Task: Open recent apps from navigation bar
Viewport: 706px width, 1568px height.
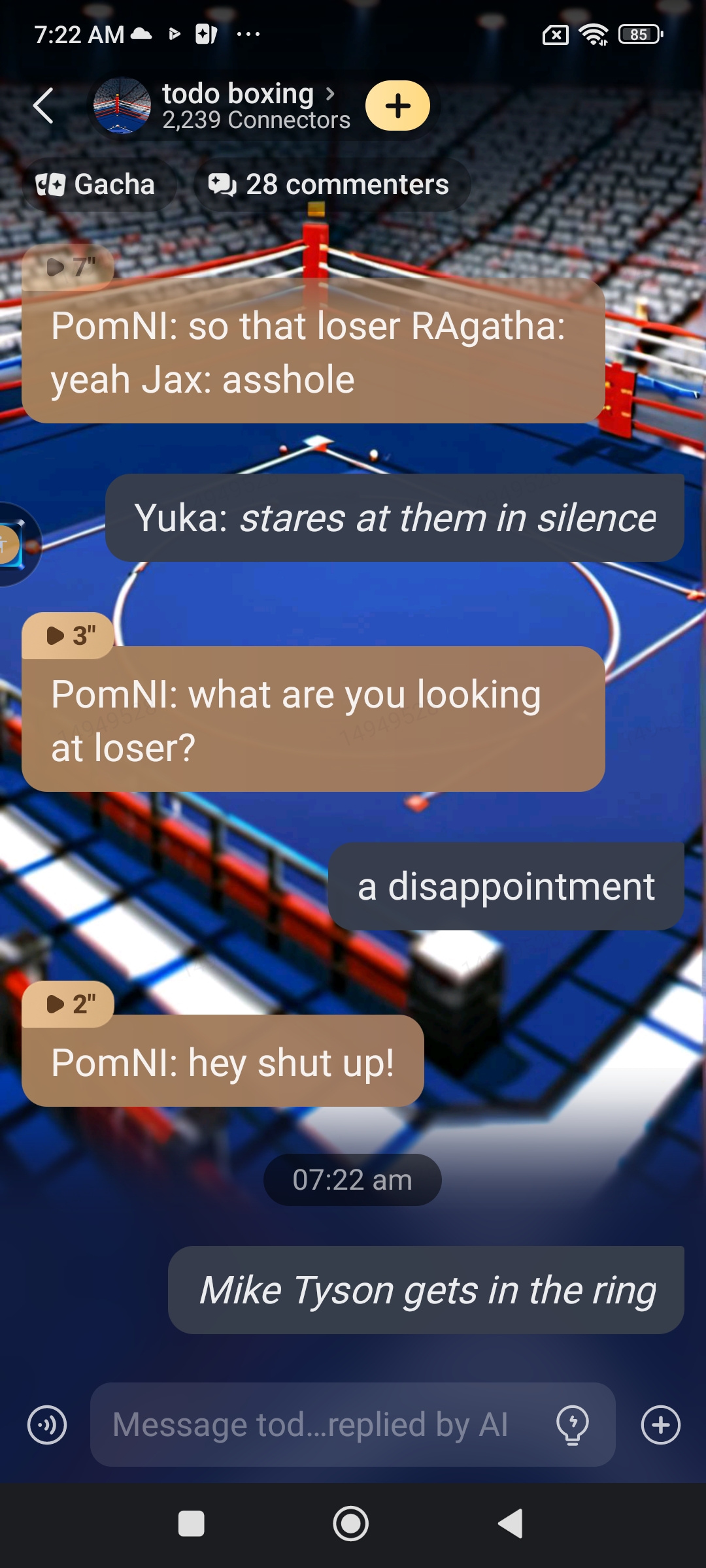Action: tap(192, 1524)
